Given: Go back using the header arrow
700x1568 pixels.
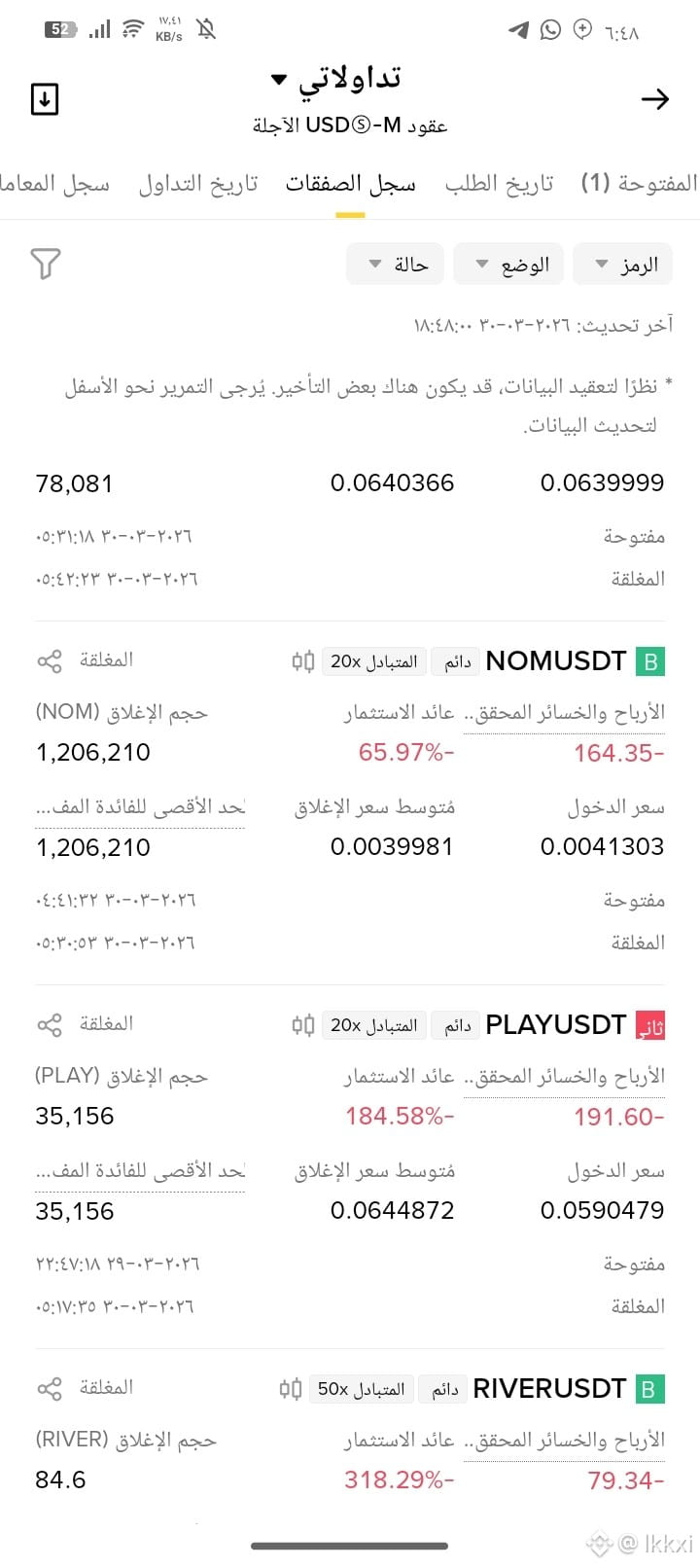Looking at the screenshot, I should pos(655,98).
